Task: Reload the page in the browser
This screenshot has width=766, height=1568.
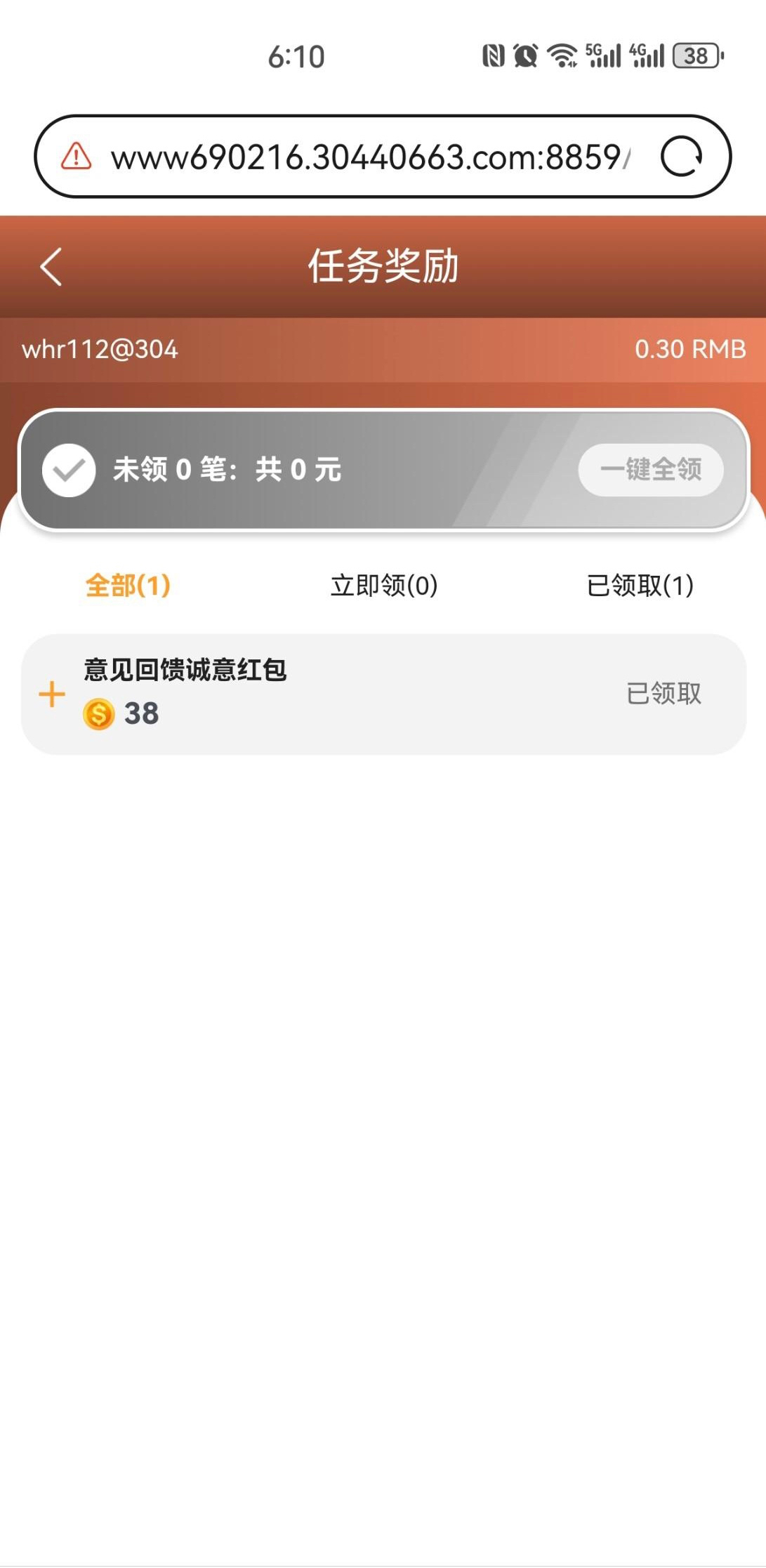Action: pyautogui.click(x=681, y=156)
